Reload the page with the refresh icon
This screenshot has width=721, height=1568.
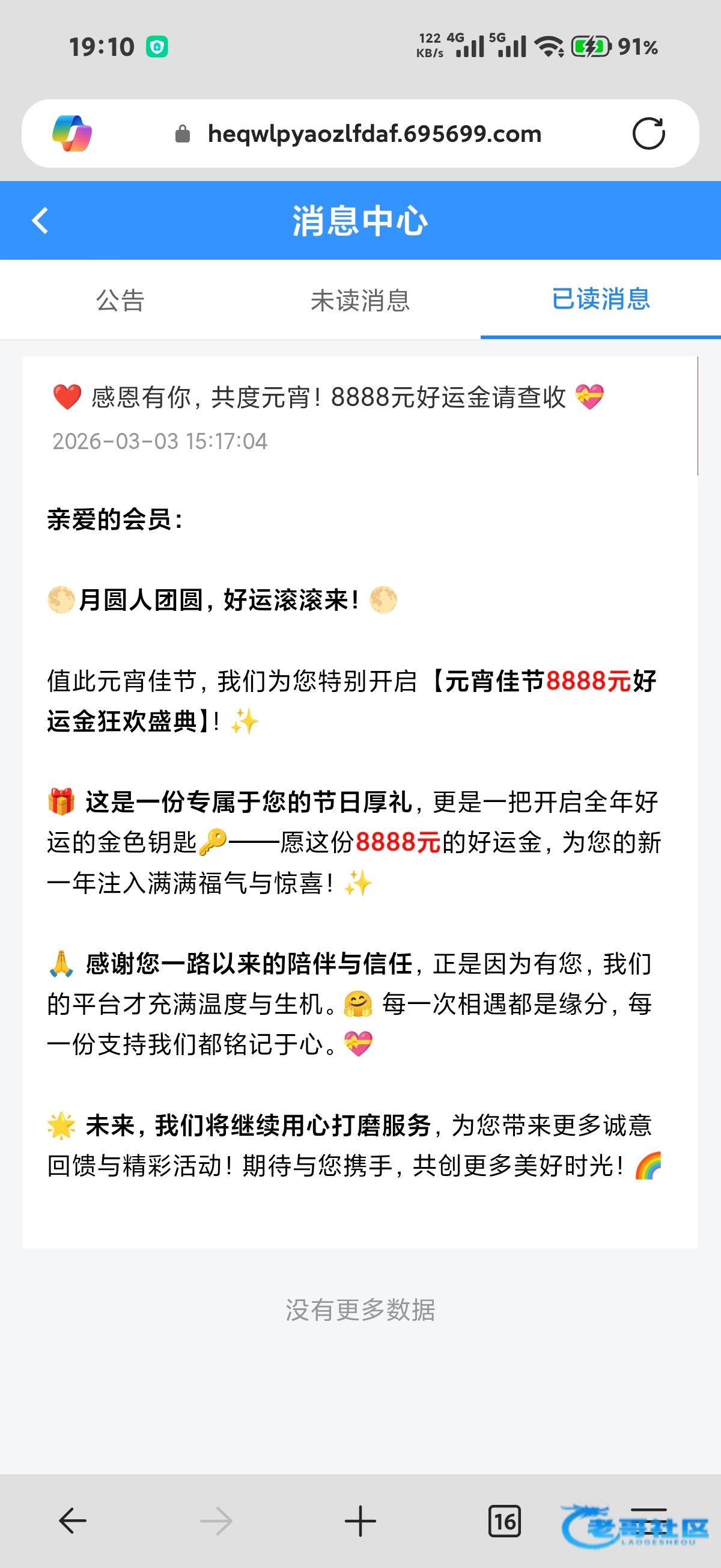648,133
